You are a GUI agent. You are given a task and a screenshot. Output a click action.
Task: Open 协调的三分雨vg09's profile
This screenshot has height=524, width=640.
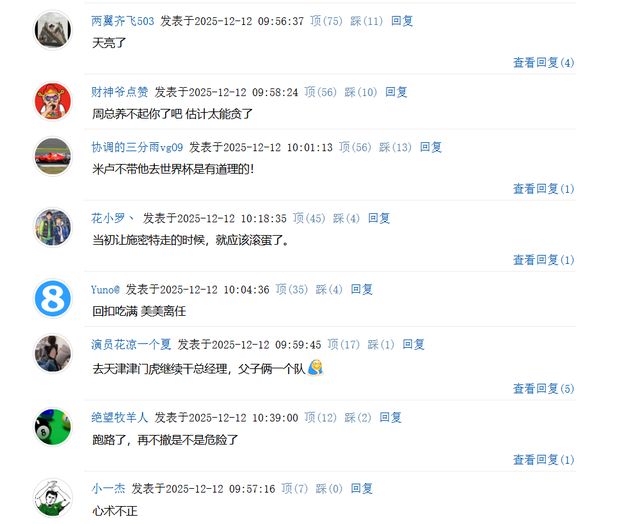click(137, 147)
